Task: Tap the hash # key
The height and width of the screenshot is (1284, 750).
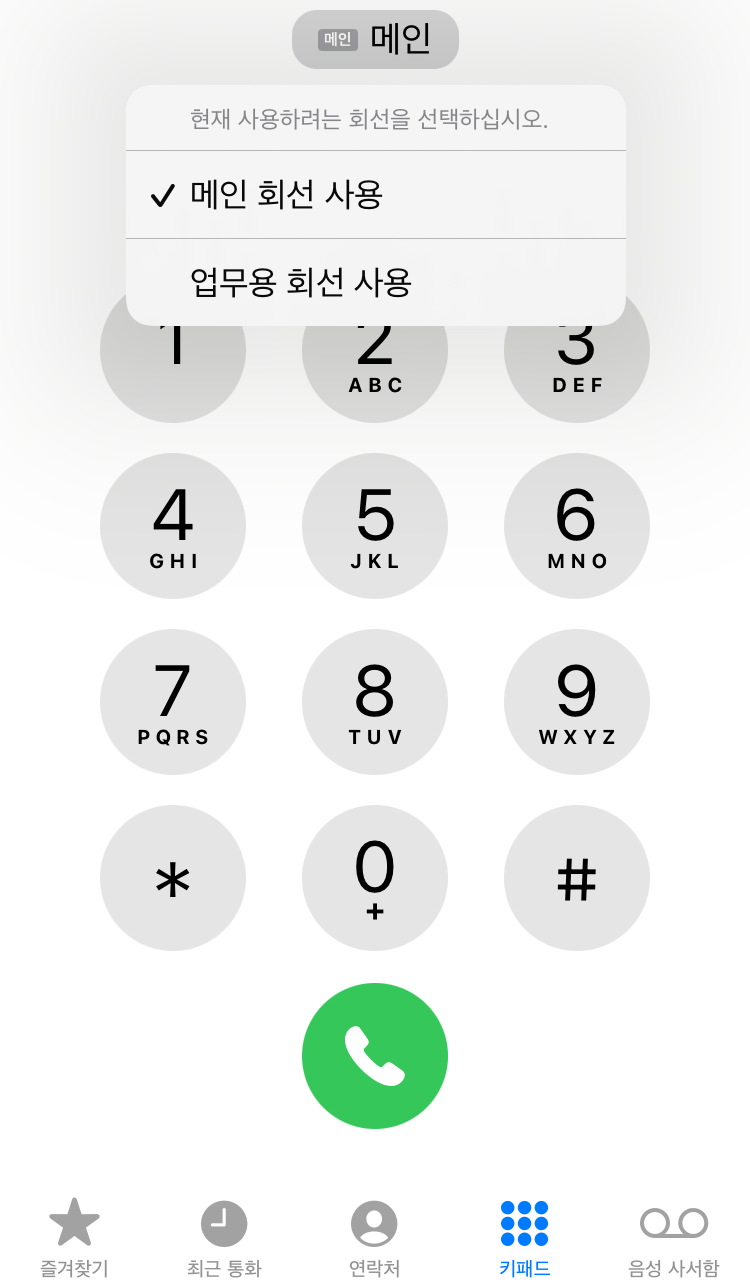Action: [577, 878]
